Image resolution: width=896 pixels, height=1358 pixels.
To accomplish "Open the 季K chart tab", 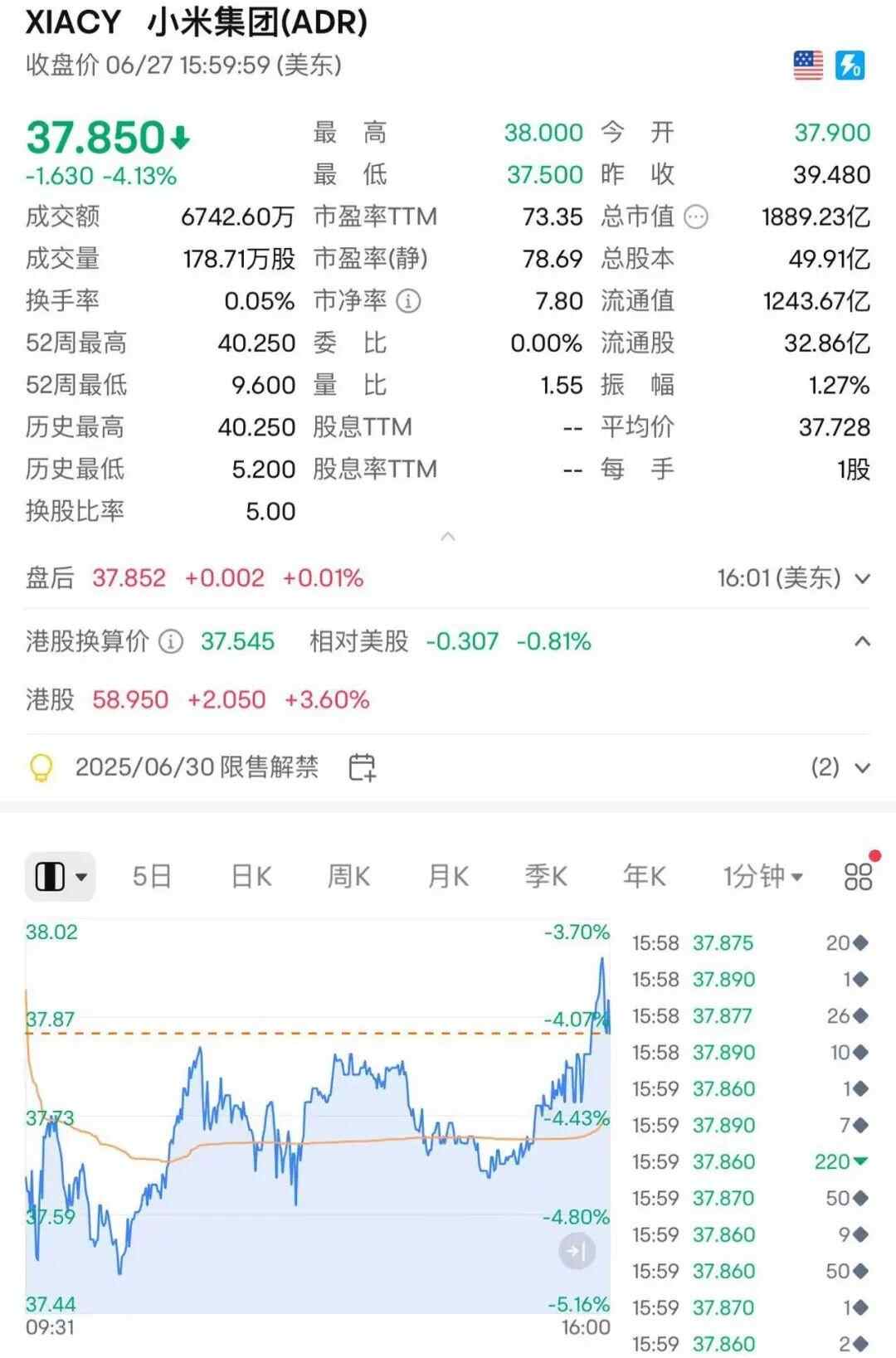I will tap(546, 876).
